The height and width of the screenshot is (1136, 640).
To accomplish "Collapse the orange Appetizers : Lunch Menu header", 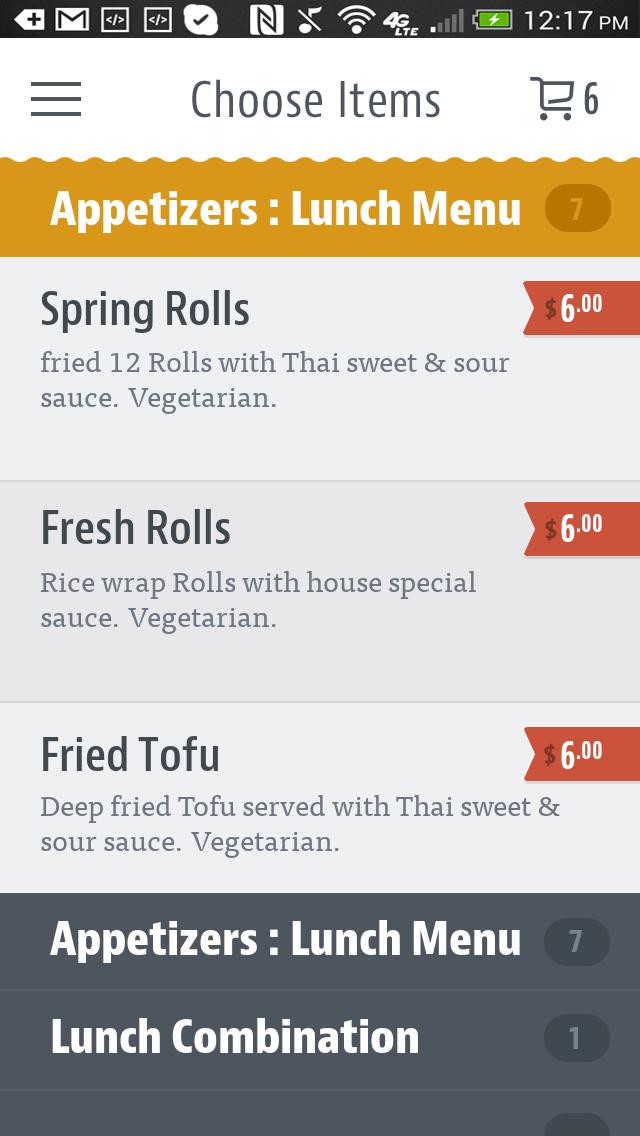I will pyautogui.click(x=320, y=210).
